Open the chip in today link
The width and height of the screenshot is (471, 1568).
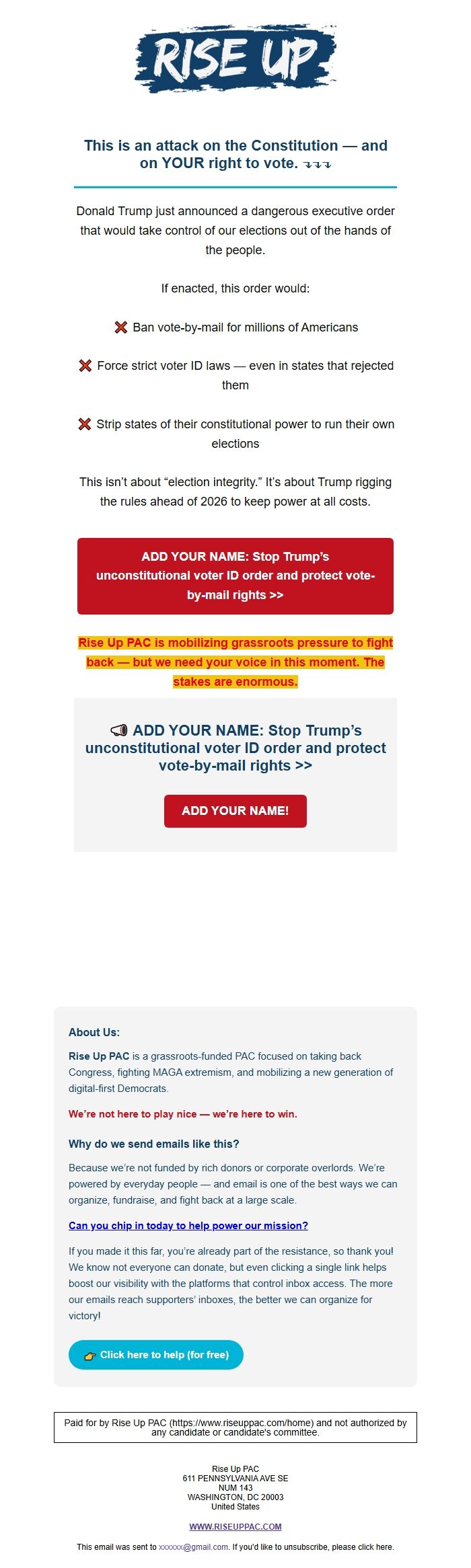point(188,1225)
